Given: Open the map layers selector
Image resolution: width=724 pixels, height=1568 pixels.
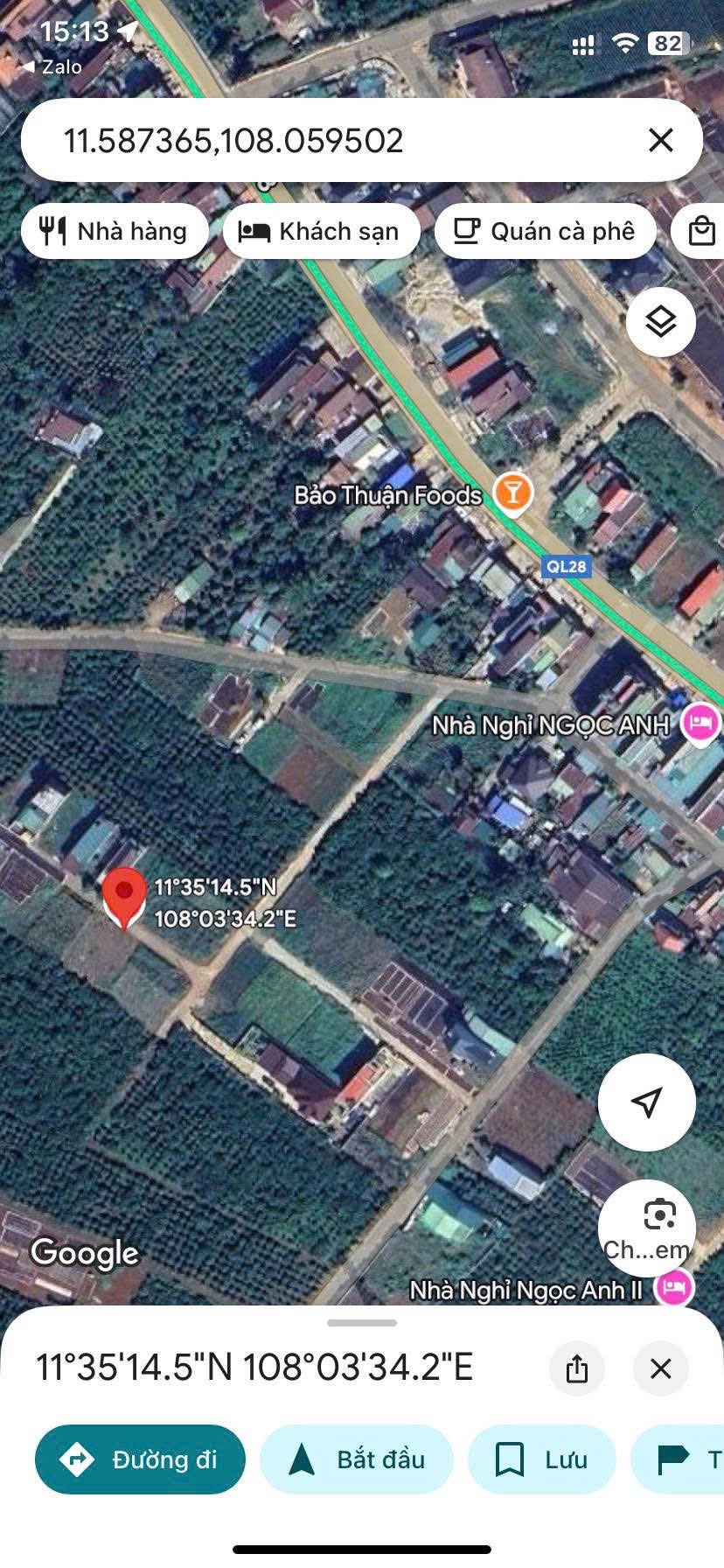Looking at the screenshot, I should click(x=661, y=322).
